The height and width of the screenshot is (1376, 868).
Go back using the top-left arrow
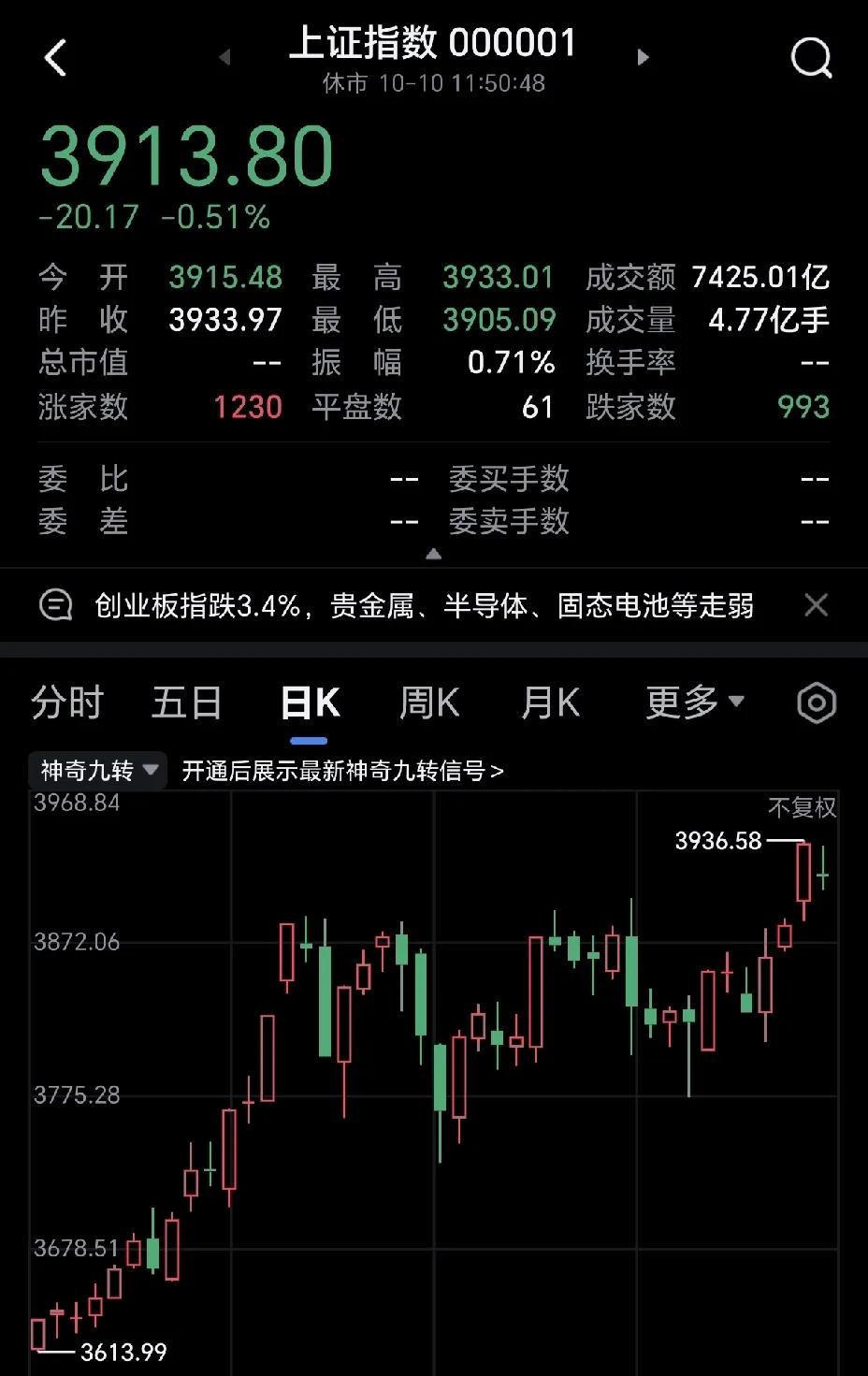pos(56,58)
